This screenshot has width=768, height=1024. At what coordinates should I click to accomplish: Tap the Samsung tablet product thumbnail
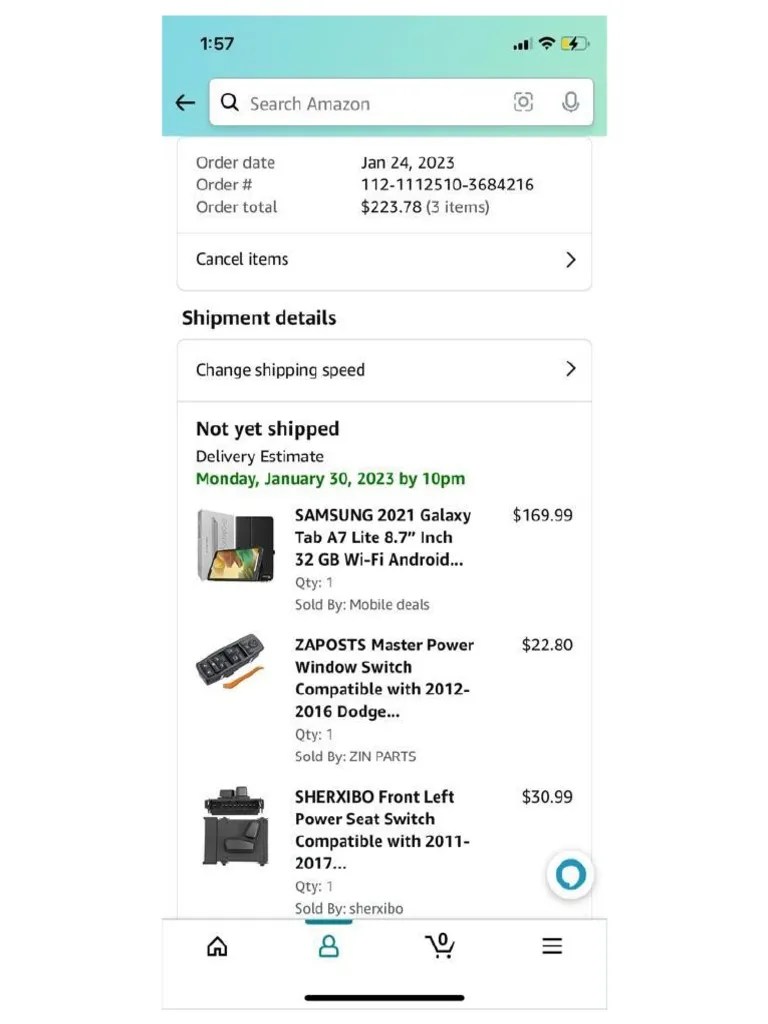coord(236,546)
